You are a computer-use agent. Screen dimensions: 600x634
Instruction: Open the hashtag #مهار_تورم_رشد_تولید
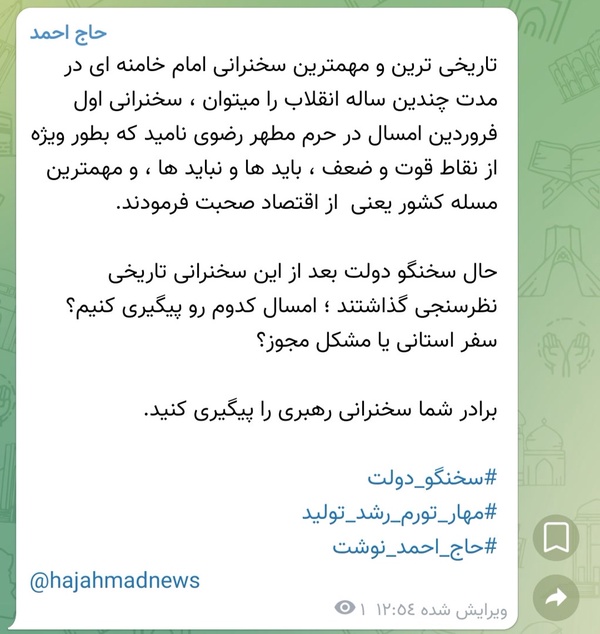(x=399, y=513)
